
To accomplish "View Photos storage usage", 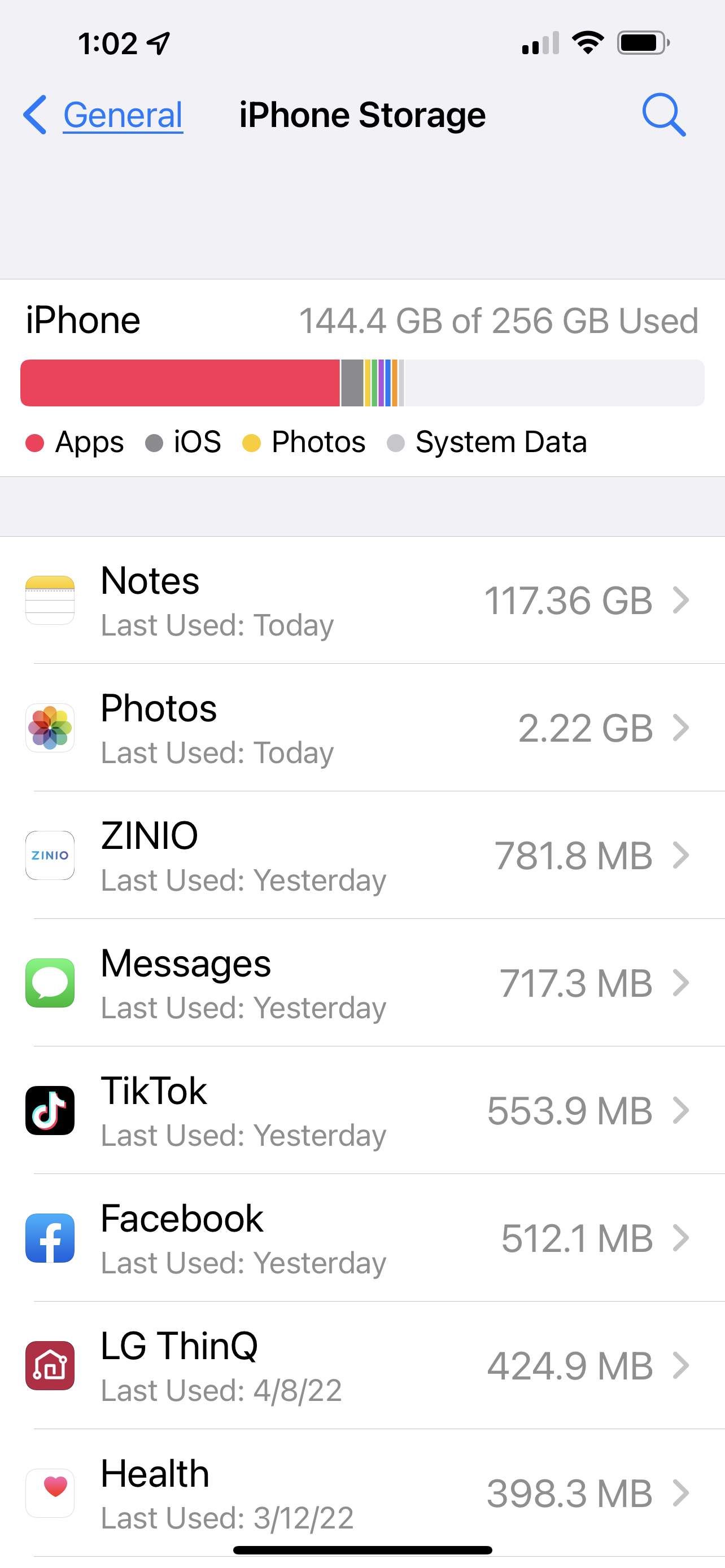I will (x=362, y=728).
